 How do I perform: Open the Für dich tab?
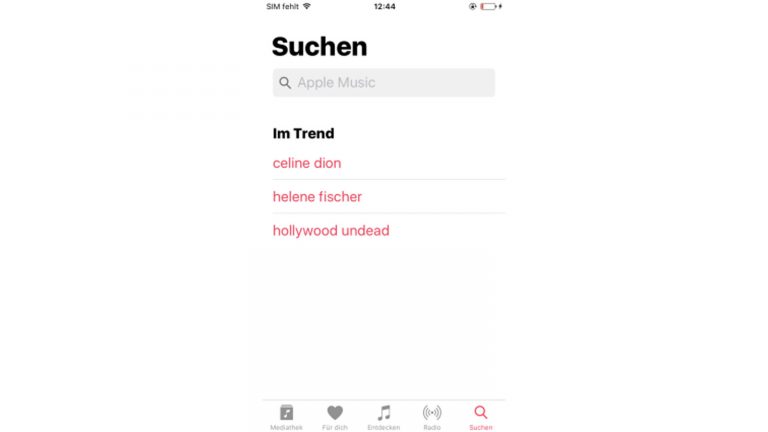click(335, 417)
